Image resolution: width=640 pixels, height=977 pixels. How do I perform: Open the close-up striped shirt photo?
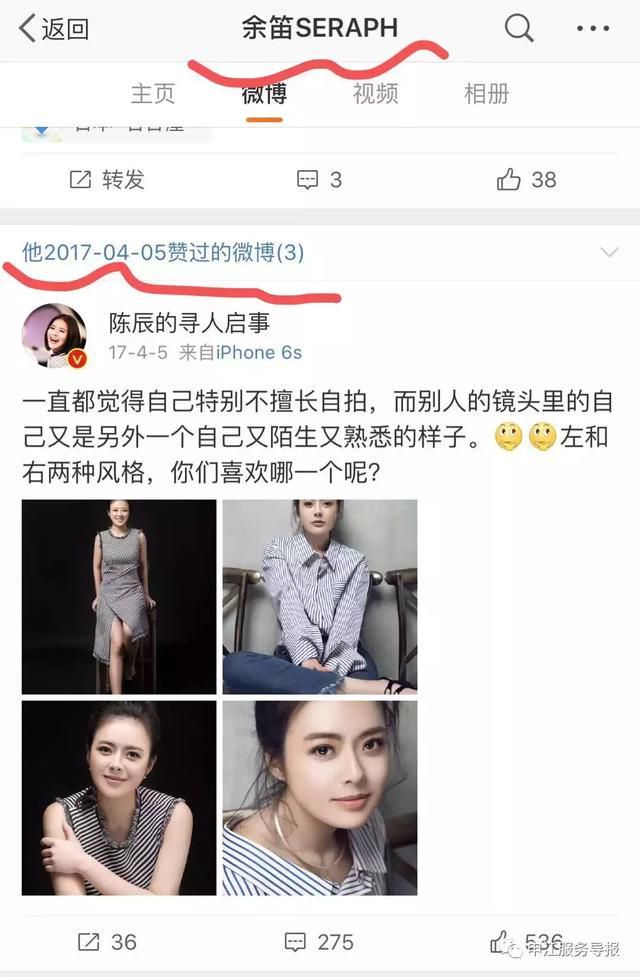(320, 797)
